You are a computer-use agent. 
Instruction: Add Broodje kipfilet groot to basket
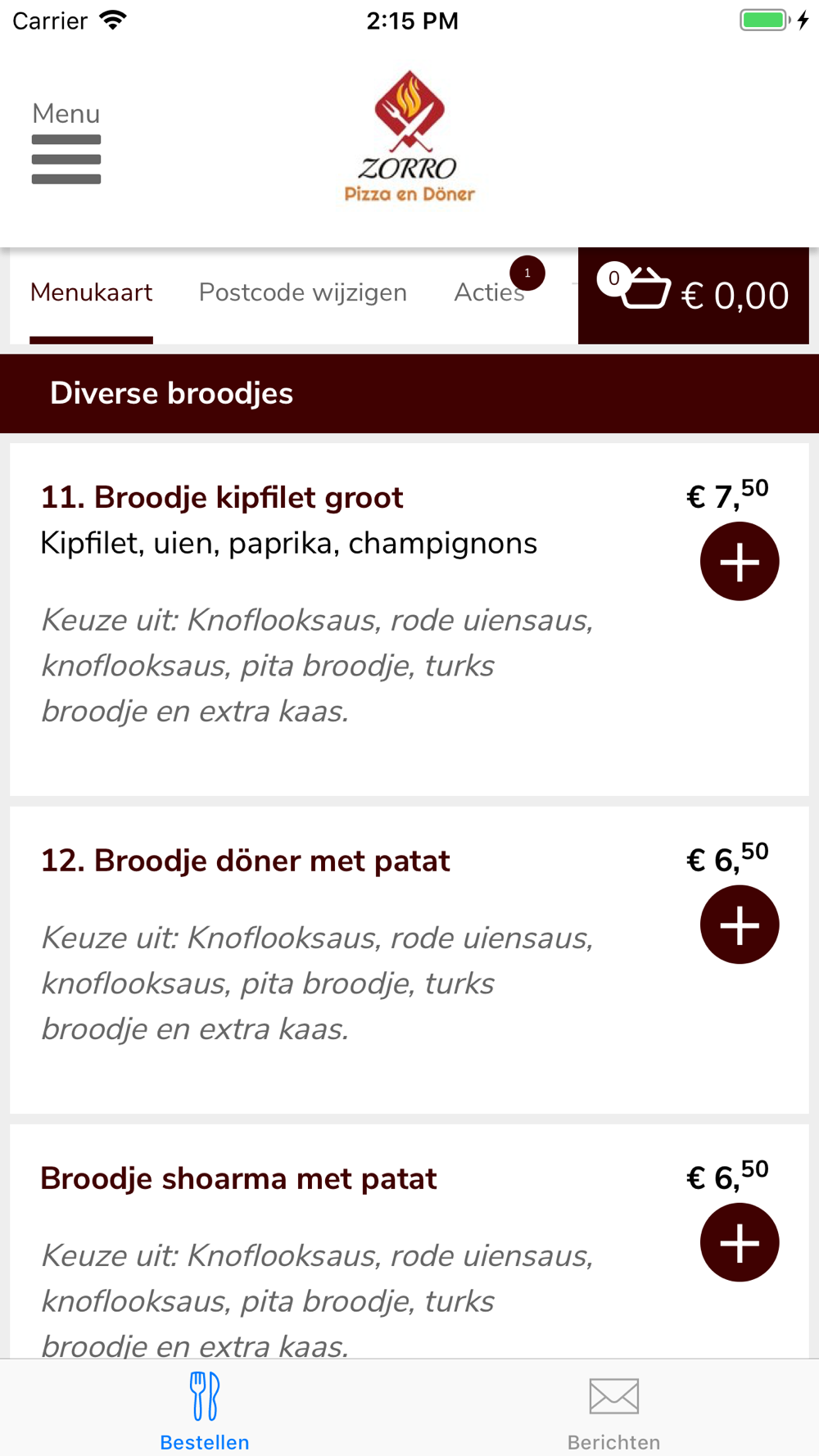coord(740,562)
